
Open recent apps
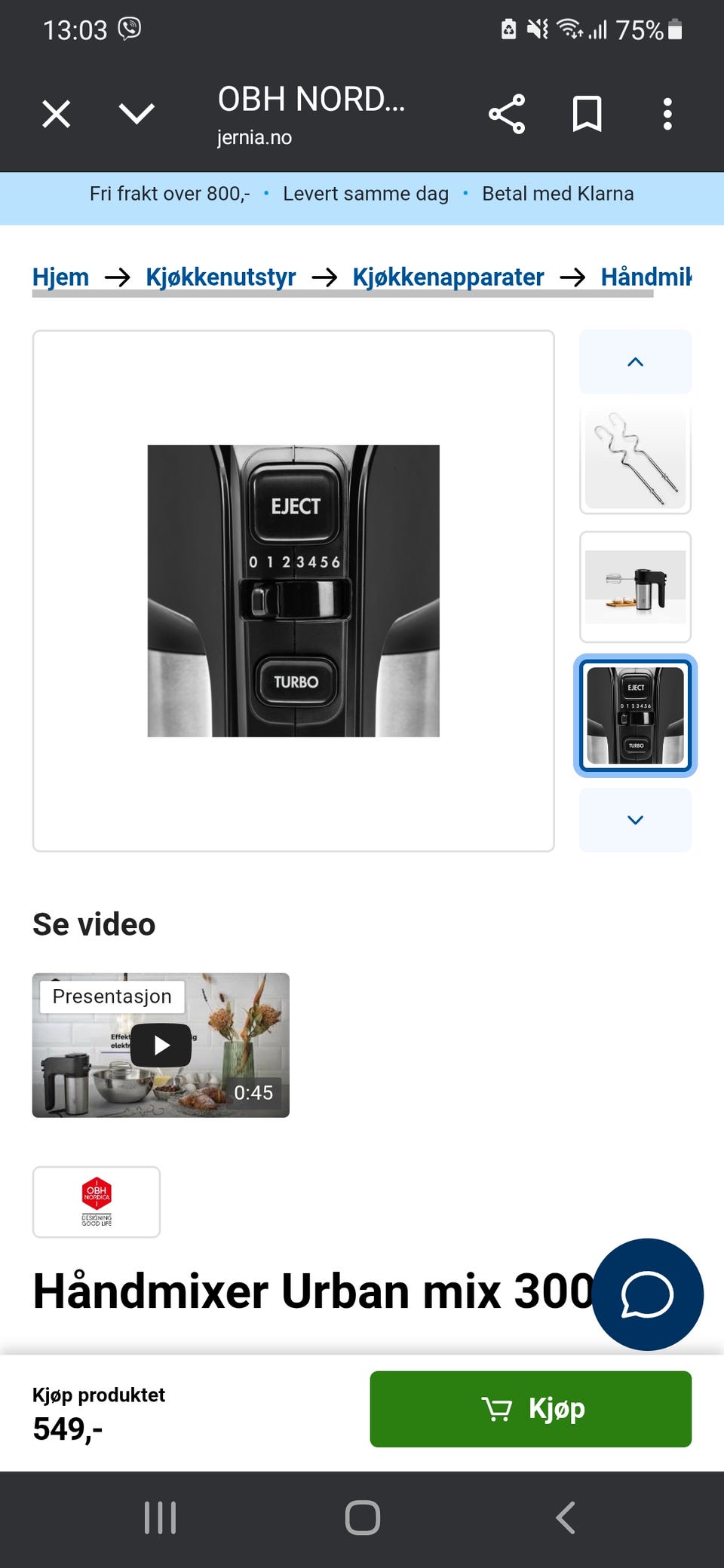[160, 1517]
